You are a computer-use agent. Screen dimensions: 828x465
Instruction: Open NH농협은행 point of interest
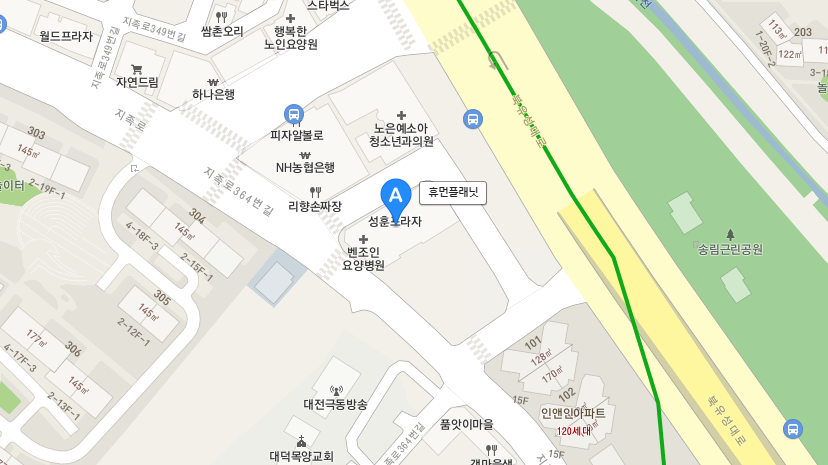tap(304, 167)
